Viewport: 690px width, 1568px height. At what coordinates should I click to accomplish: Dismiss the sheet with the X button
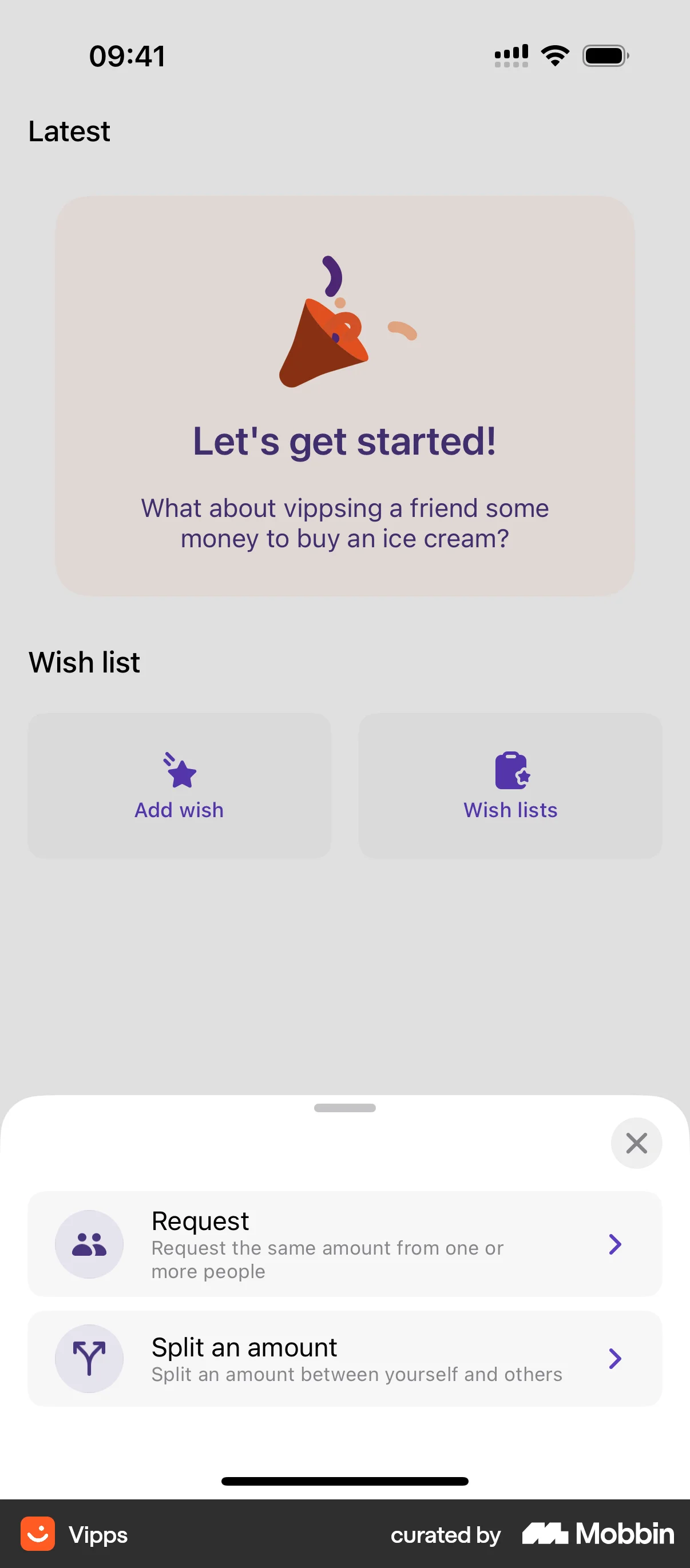[636, 1143]
